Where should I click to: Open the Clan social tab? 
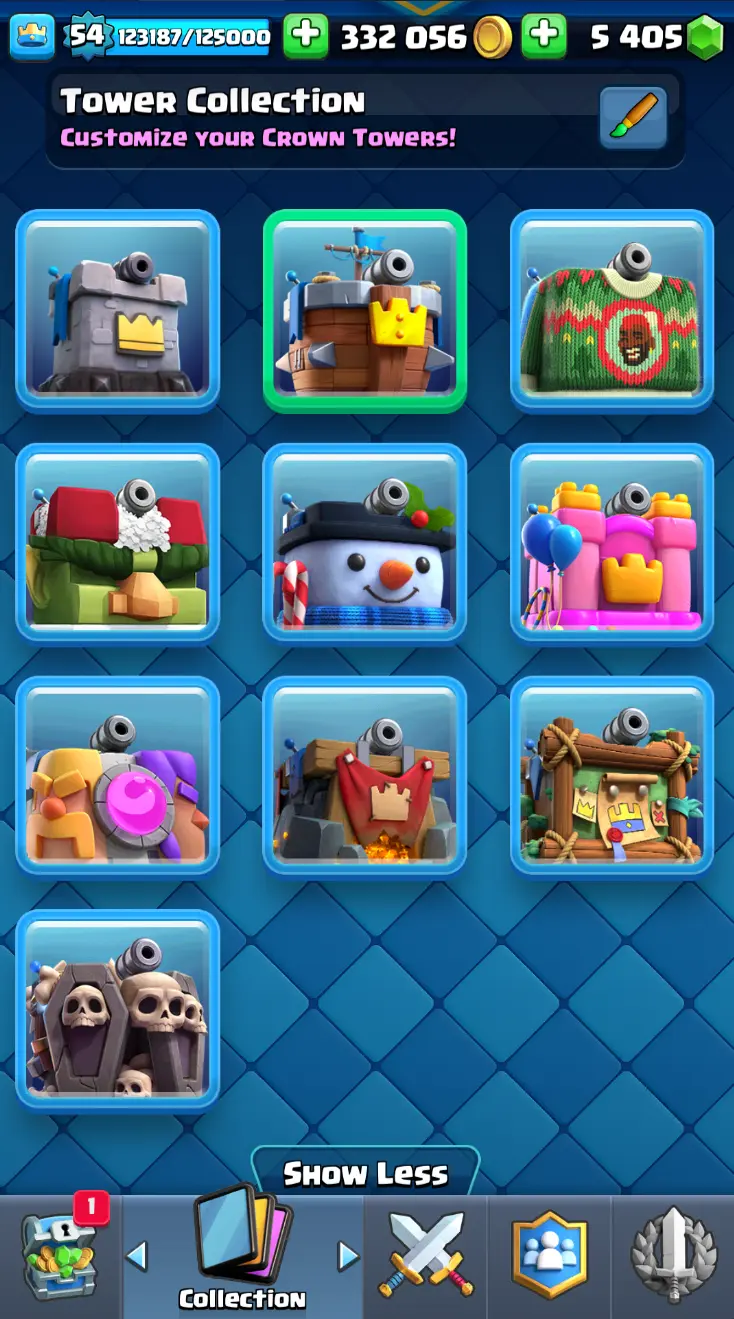549,1256
